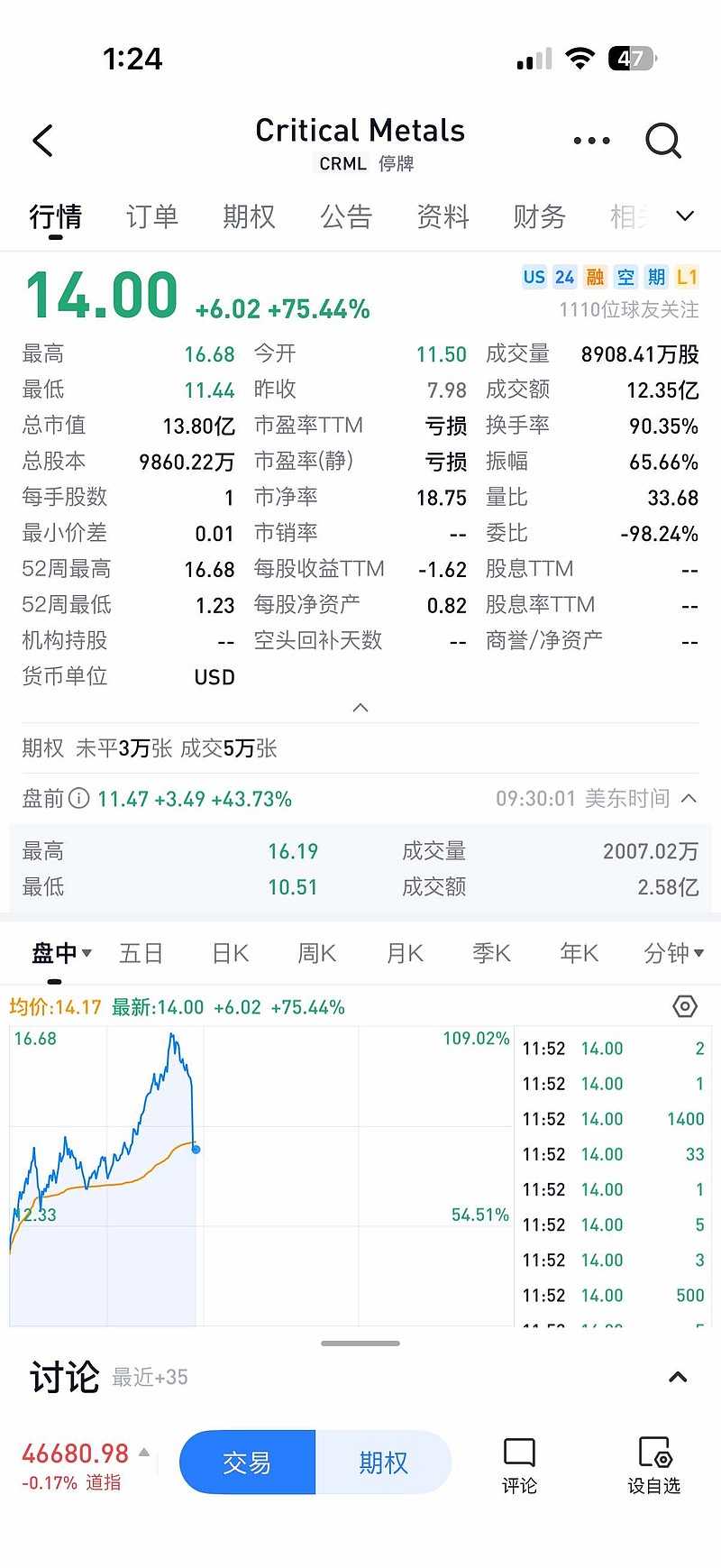Switch to the 订单 tab
The image size is (721, 1568).
click(151, 217)
